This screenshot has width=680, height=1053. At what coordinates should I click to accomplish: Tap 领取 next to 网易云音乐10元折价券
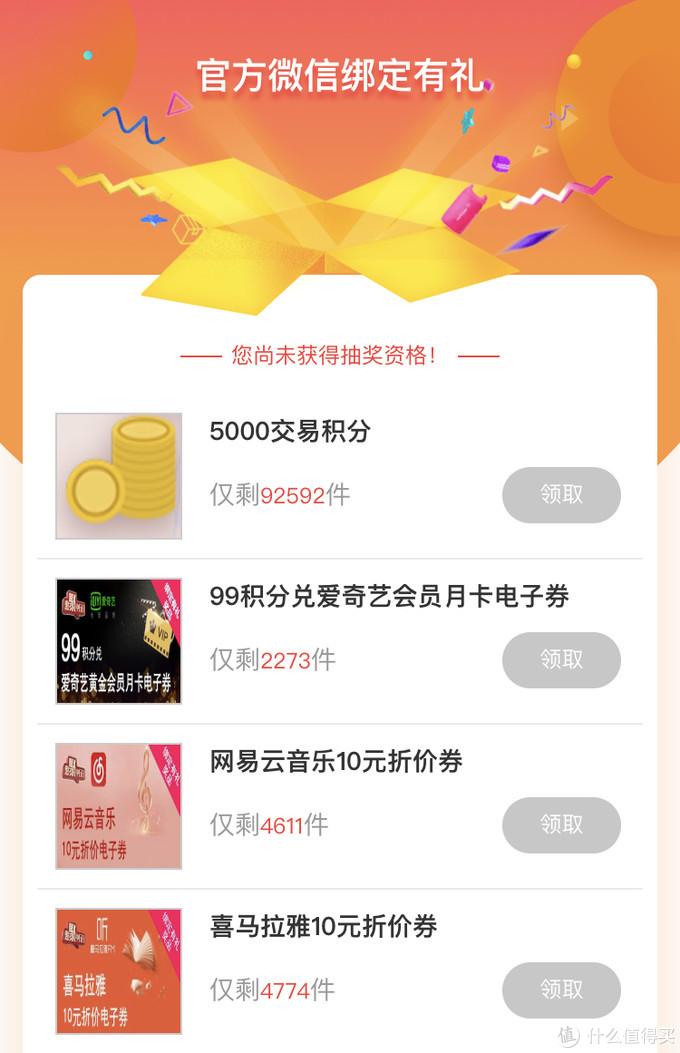[x=561, y=825]
